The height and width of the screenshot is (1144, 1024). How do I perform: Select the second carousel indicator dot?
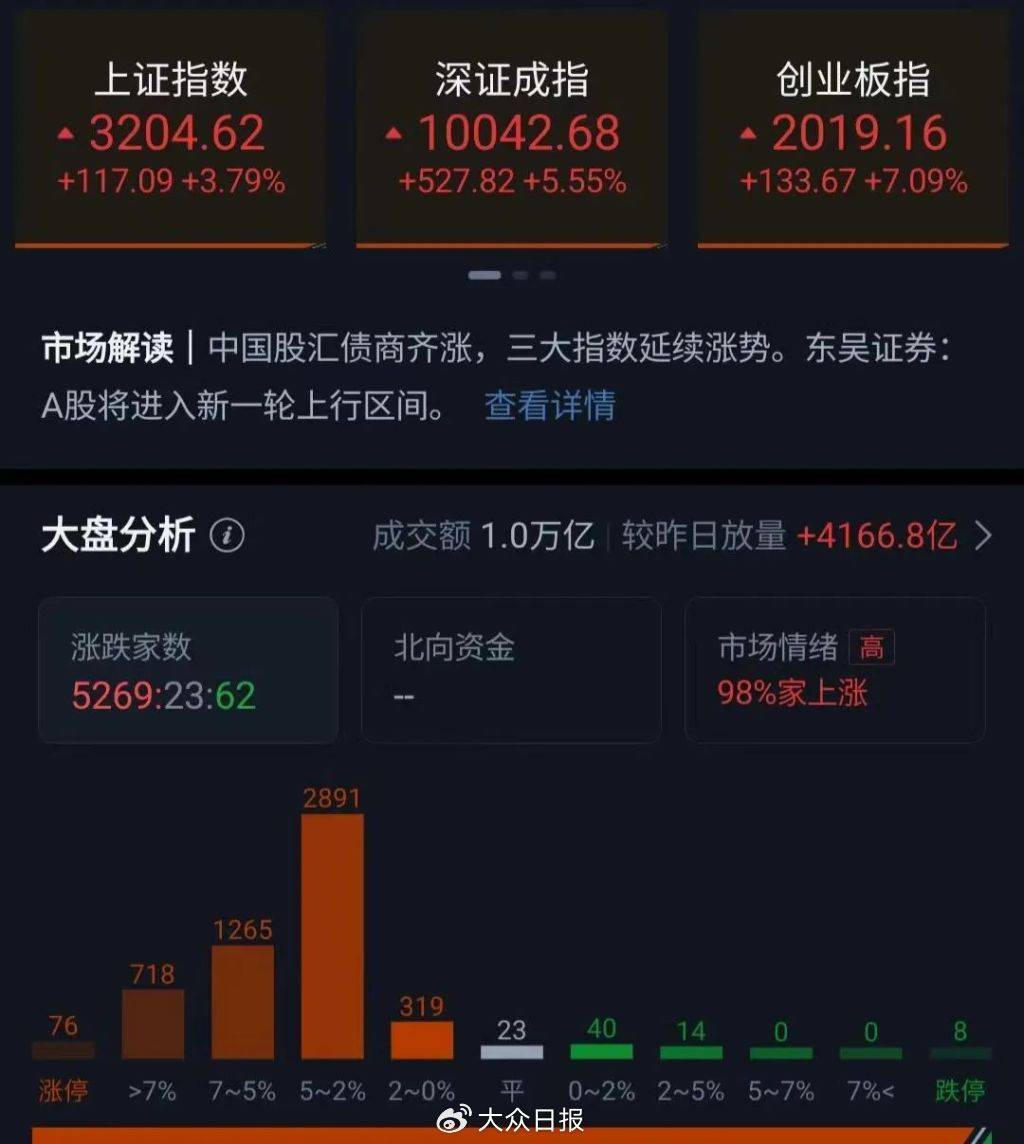pyautogui.click(x=518, y=273)
